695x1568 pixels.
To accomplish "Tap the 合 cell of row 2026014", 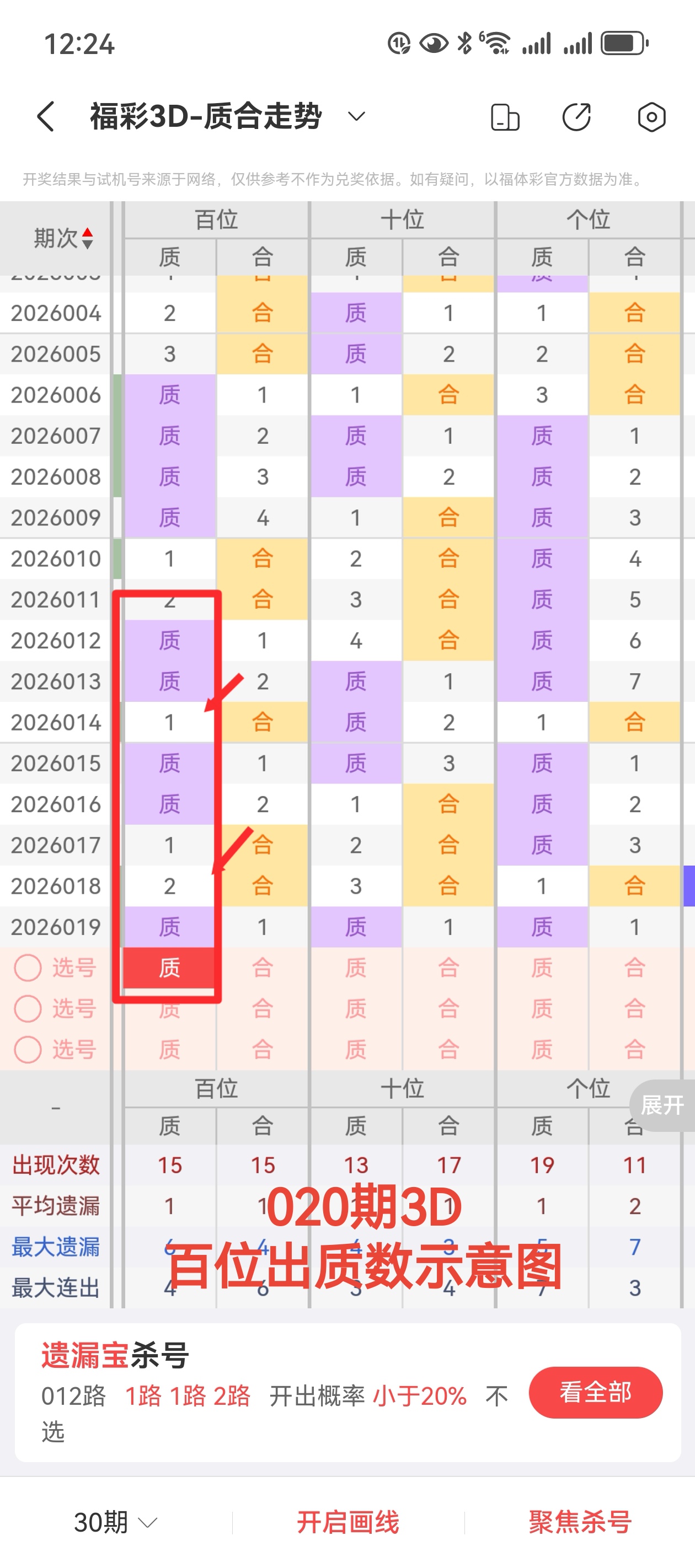I will coord(261,722).
